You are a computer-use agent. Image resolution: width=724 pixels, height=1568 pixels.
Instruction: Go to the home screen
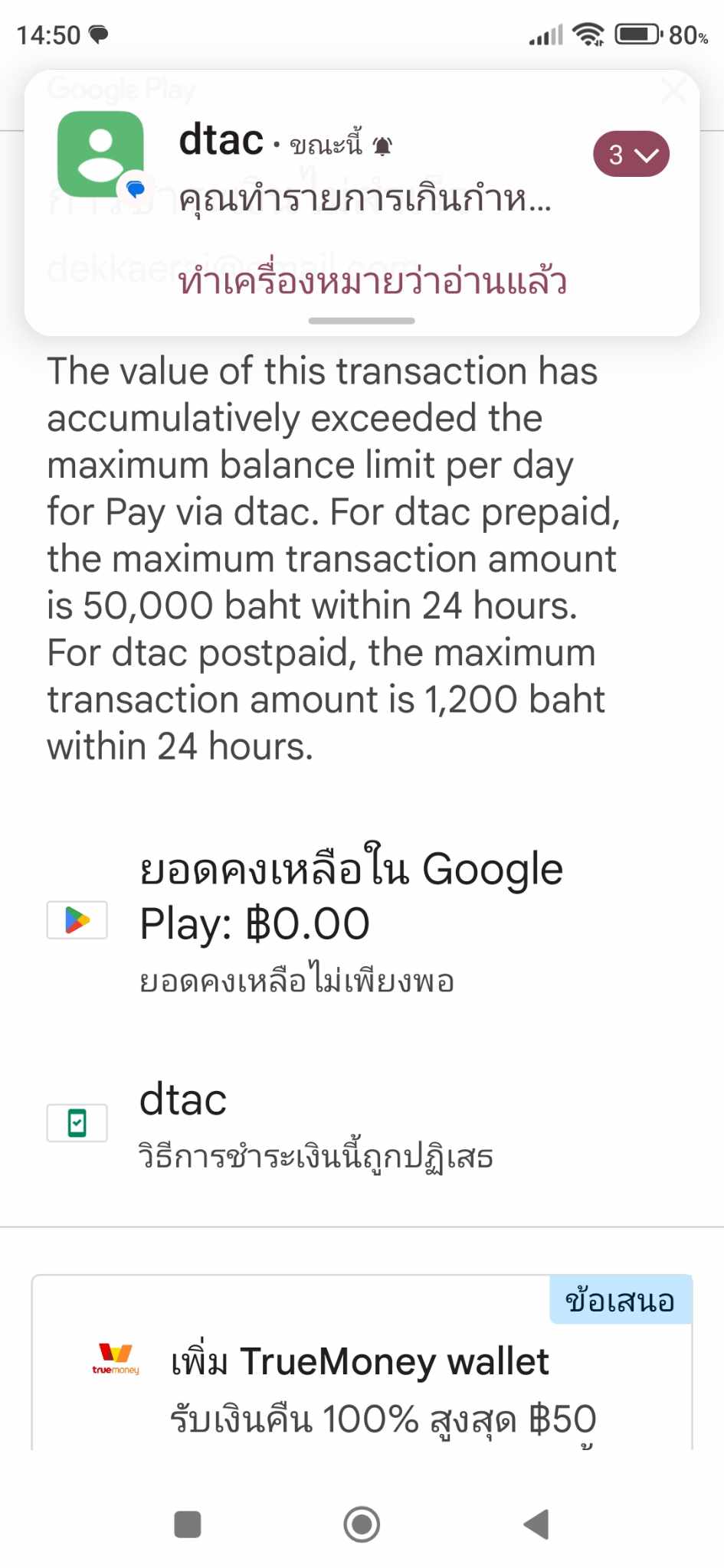(x=362, y=1524)
